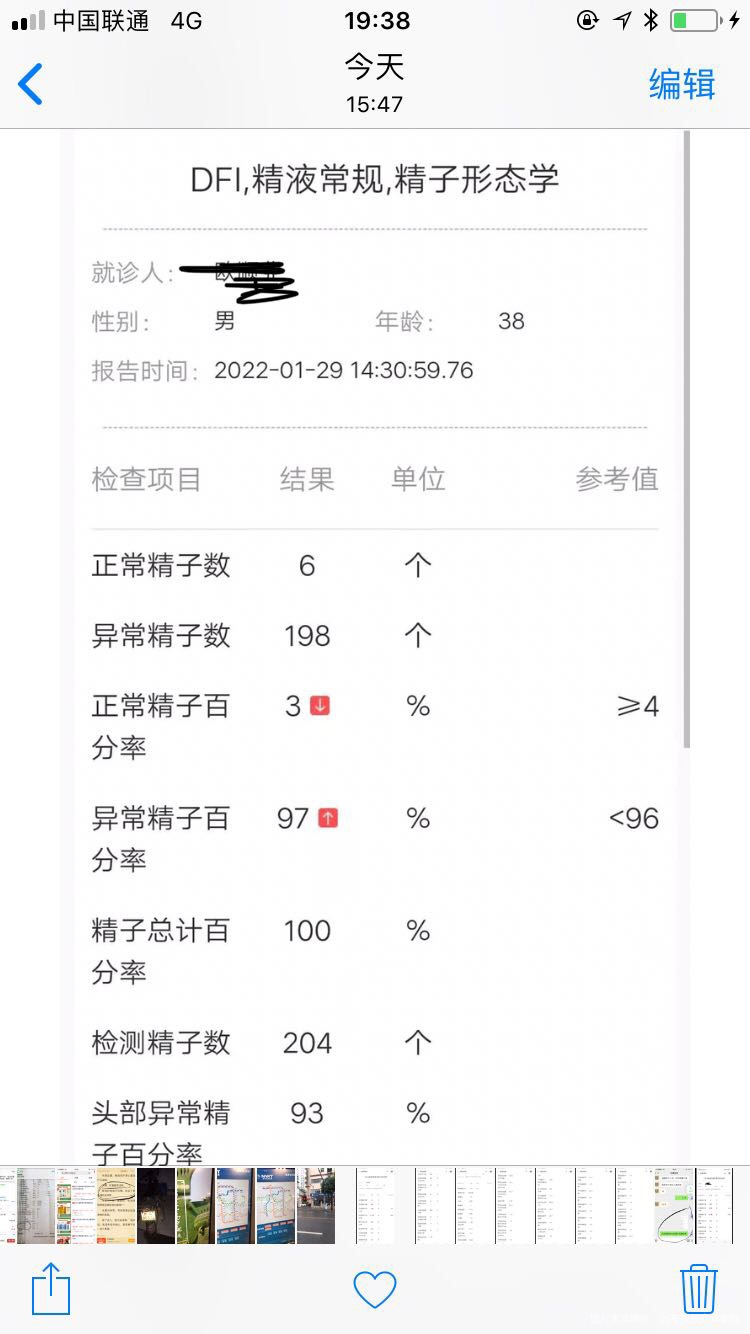The height and width of the screenshot is (1334, 750).
Task: Tap the 今天 15:47 header text
Action: [374, 84]
